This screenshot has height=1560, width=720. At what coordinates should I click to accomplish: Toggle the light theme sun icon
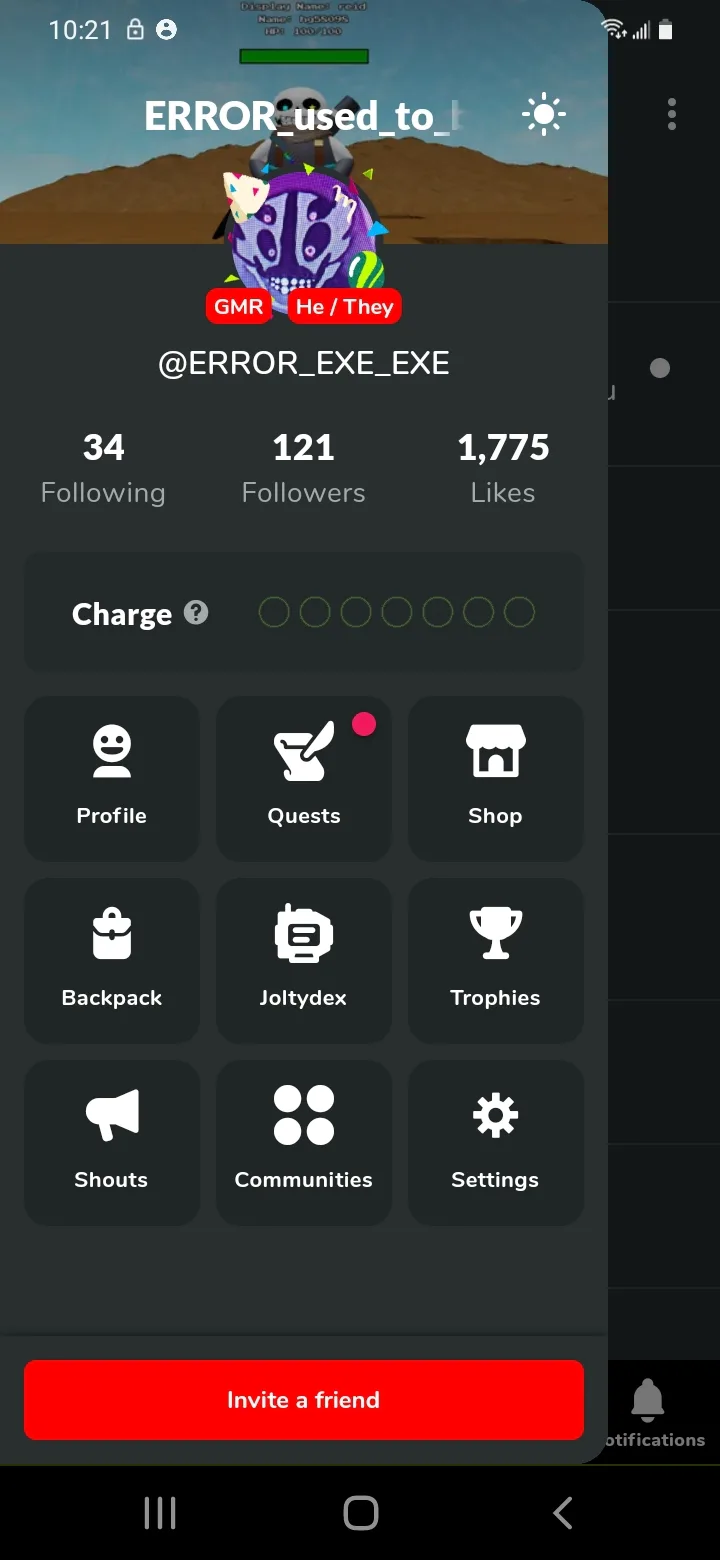[x=544, y=116]
